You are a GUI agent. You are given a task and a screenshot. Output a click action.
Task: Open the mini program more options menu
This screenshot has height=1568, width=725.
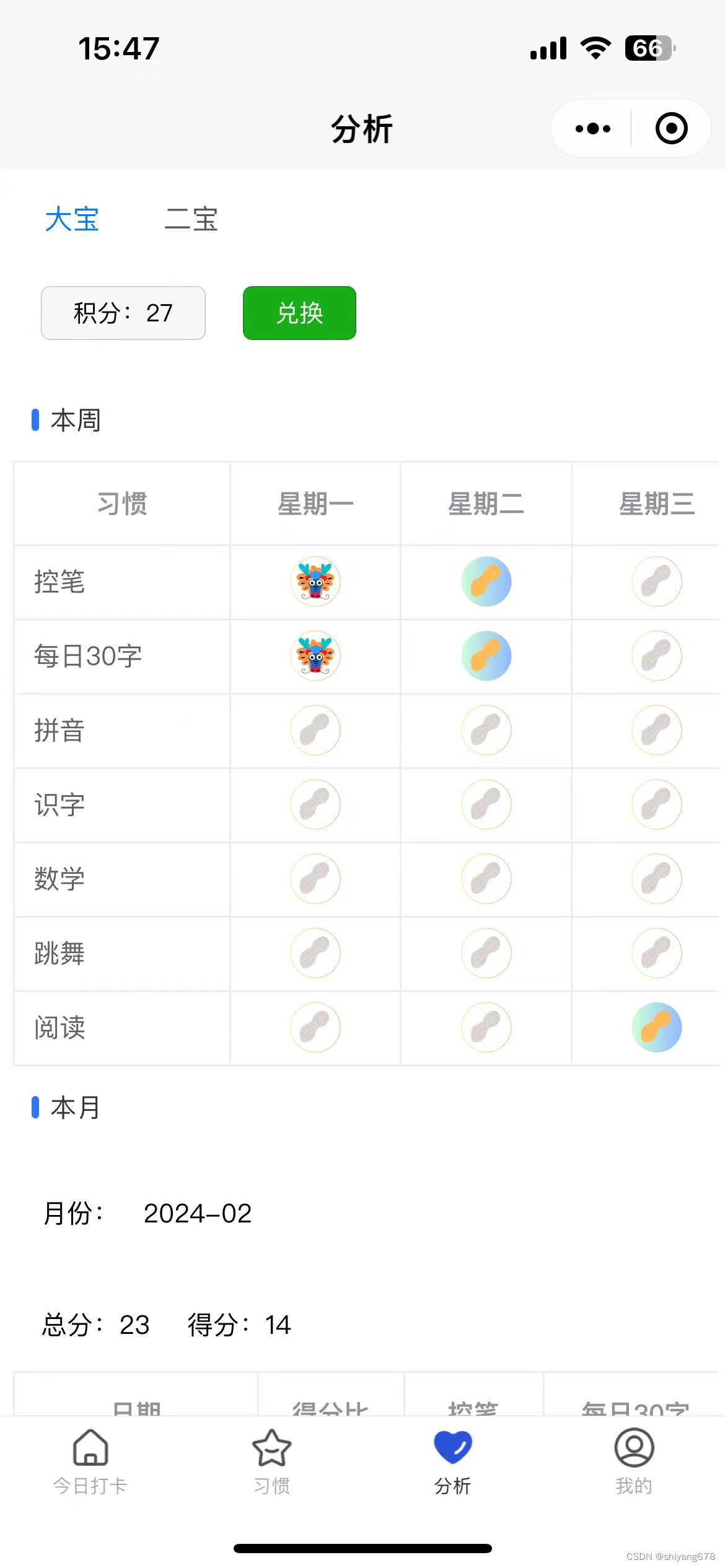pos(592,129)
